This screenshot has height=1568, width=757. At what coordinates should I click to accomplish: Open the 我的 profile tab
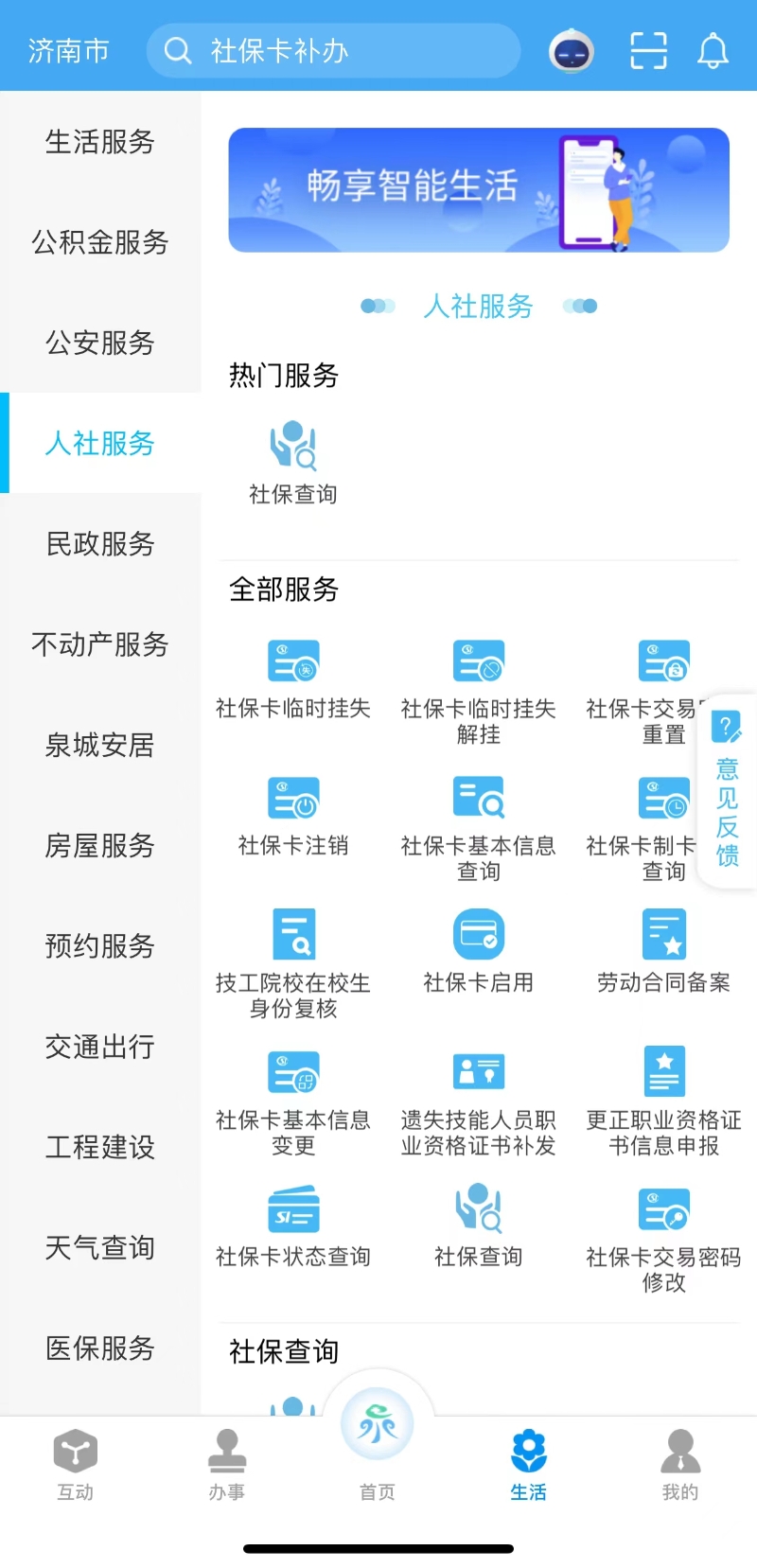click(680, 1464)
